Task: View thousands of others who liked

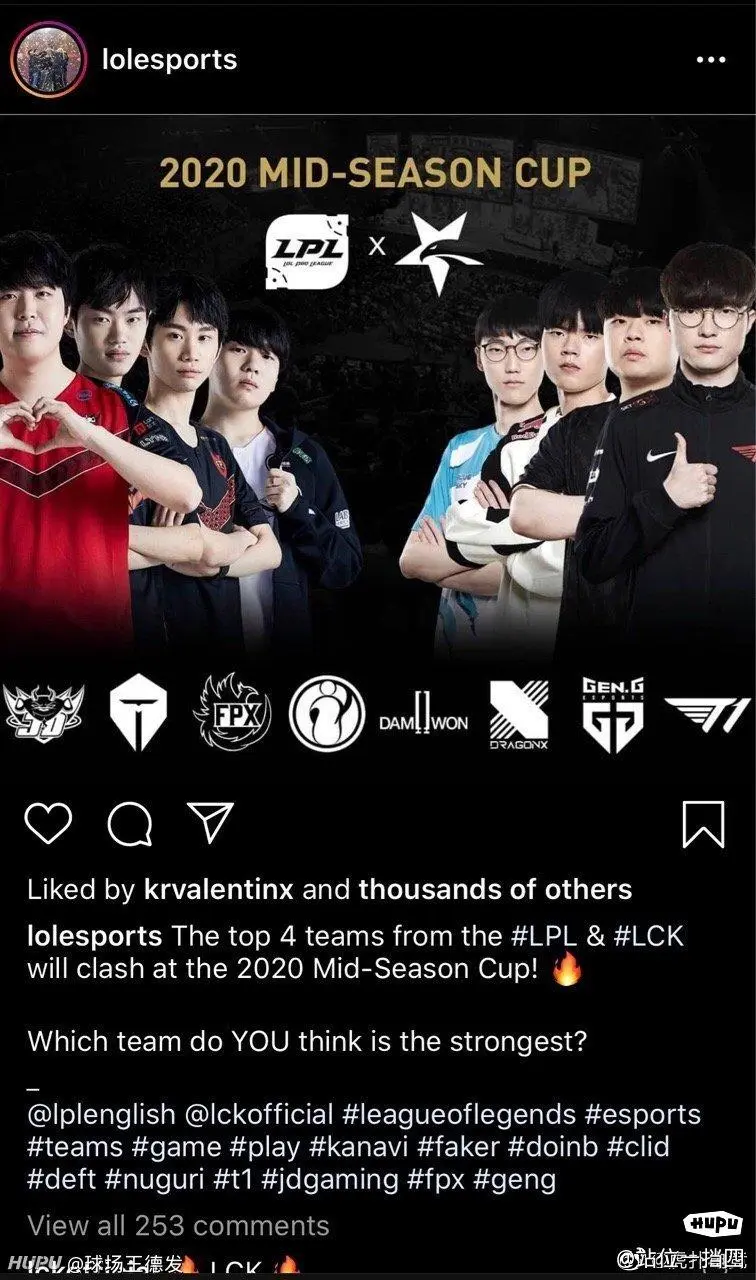Action: pos(495,889)
